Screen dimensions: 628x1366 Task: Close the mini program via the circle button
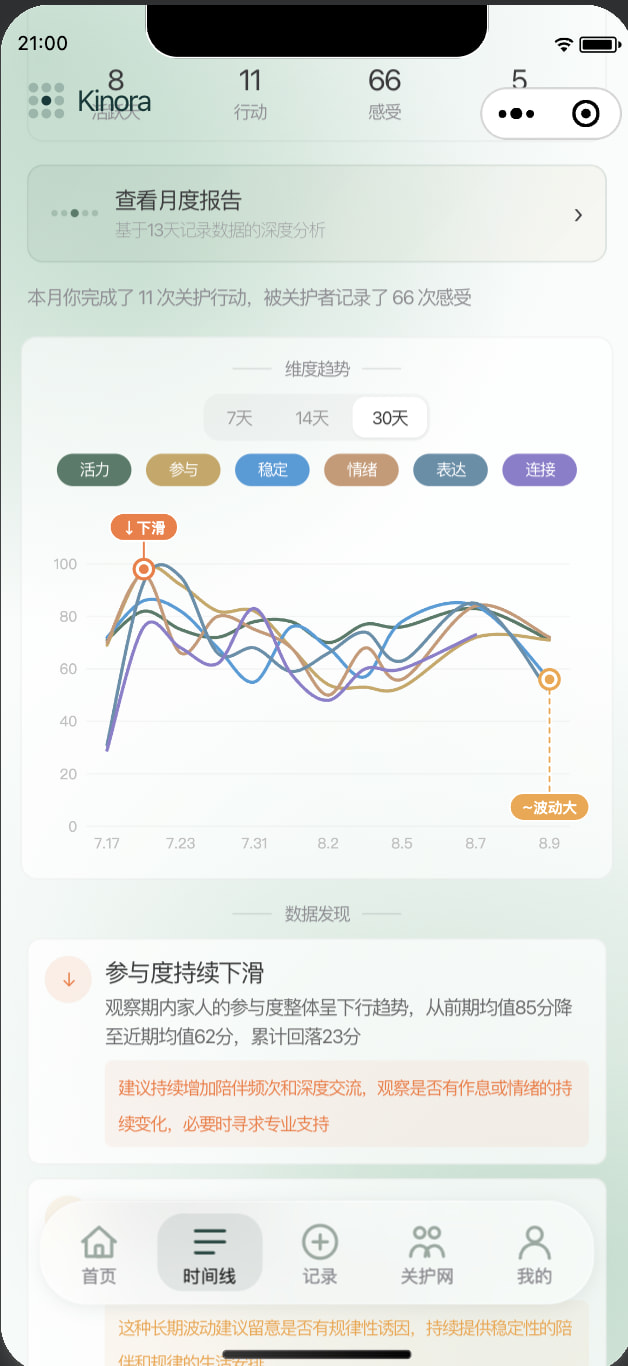pos(586,114)
